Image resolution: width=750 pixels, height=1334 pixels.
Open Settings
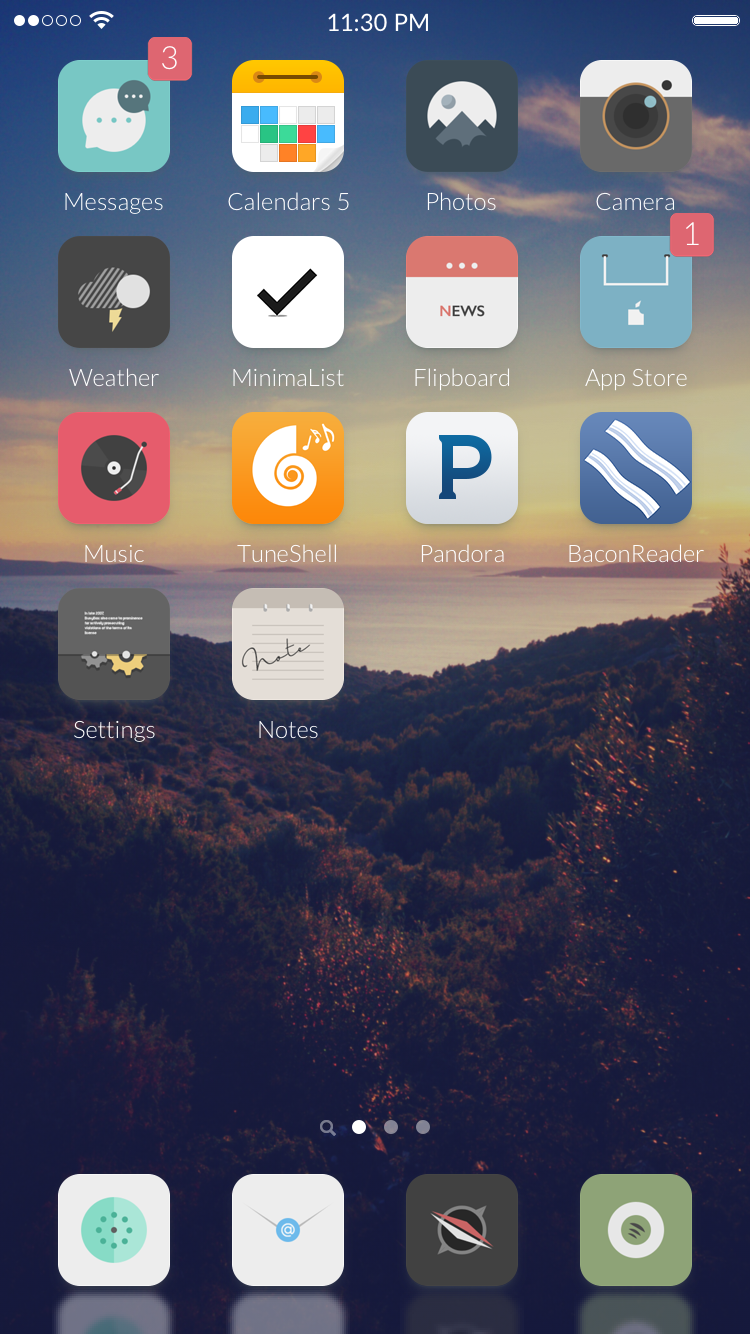(114, 644)
